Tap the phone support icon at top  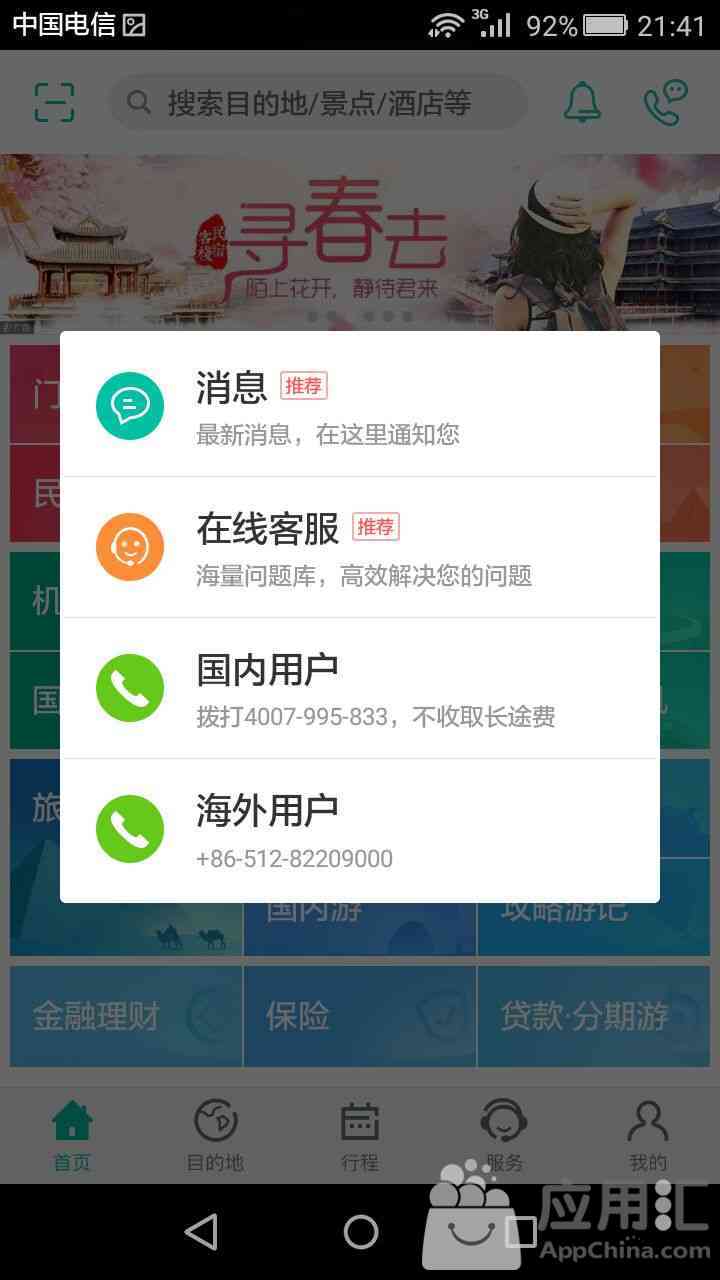pos(666,102)
